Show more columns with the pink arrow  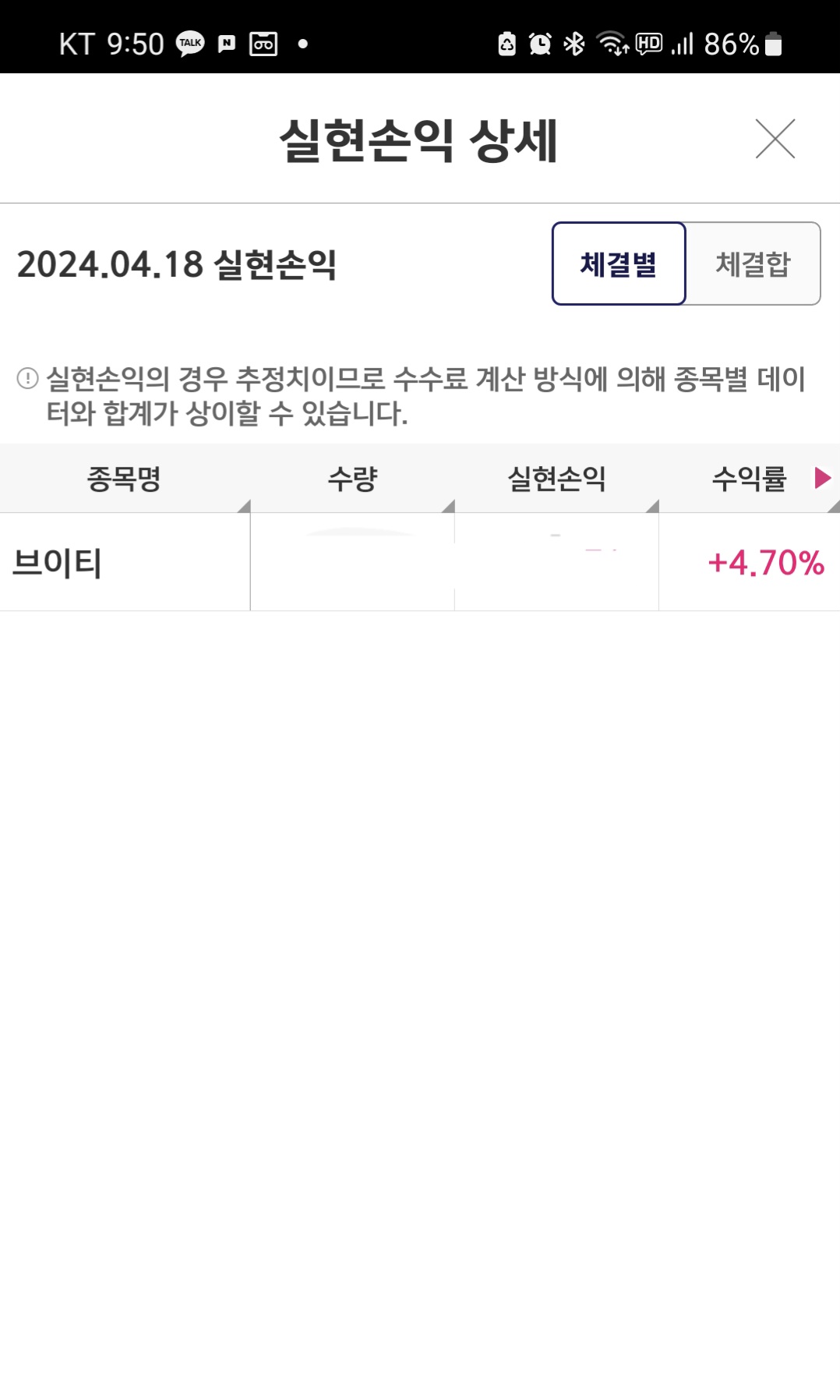pyautogui.click(x=822, y=477)
